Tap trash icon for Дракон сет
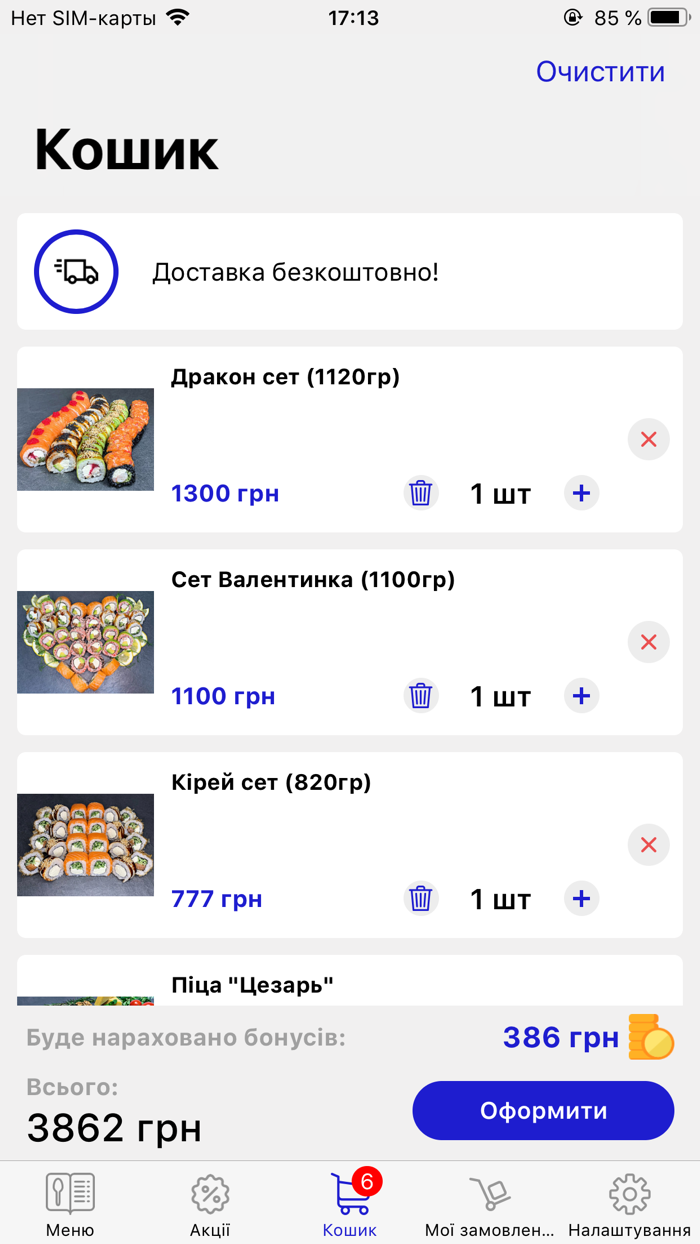This screenshot has height=1244, width=700. 421,493
